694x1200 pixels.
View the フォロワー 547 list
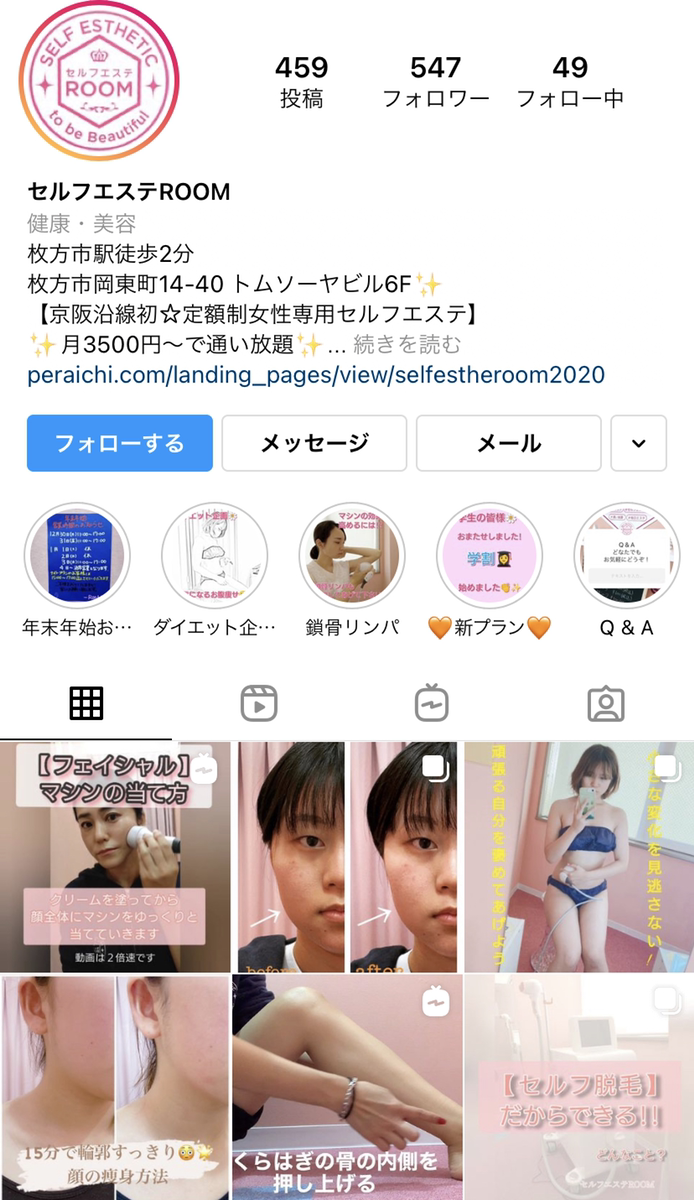point(436,82)
